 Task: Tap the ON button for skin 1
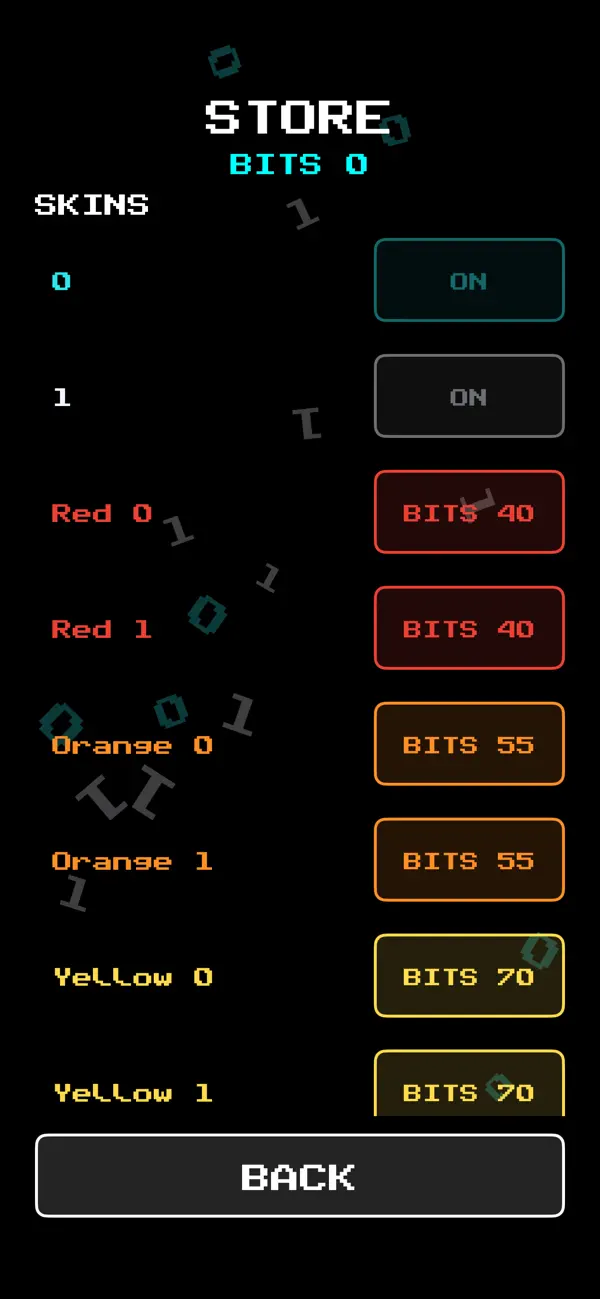click(x=469, y=396)
